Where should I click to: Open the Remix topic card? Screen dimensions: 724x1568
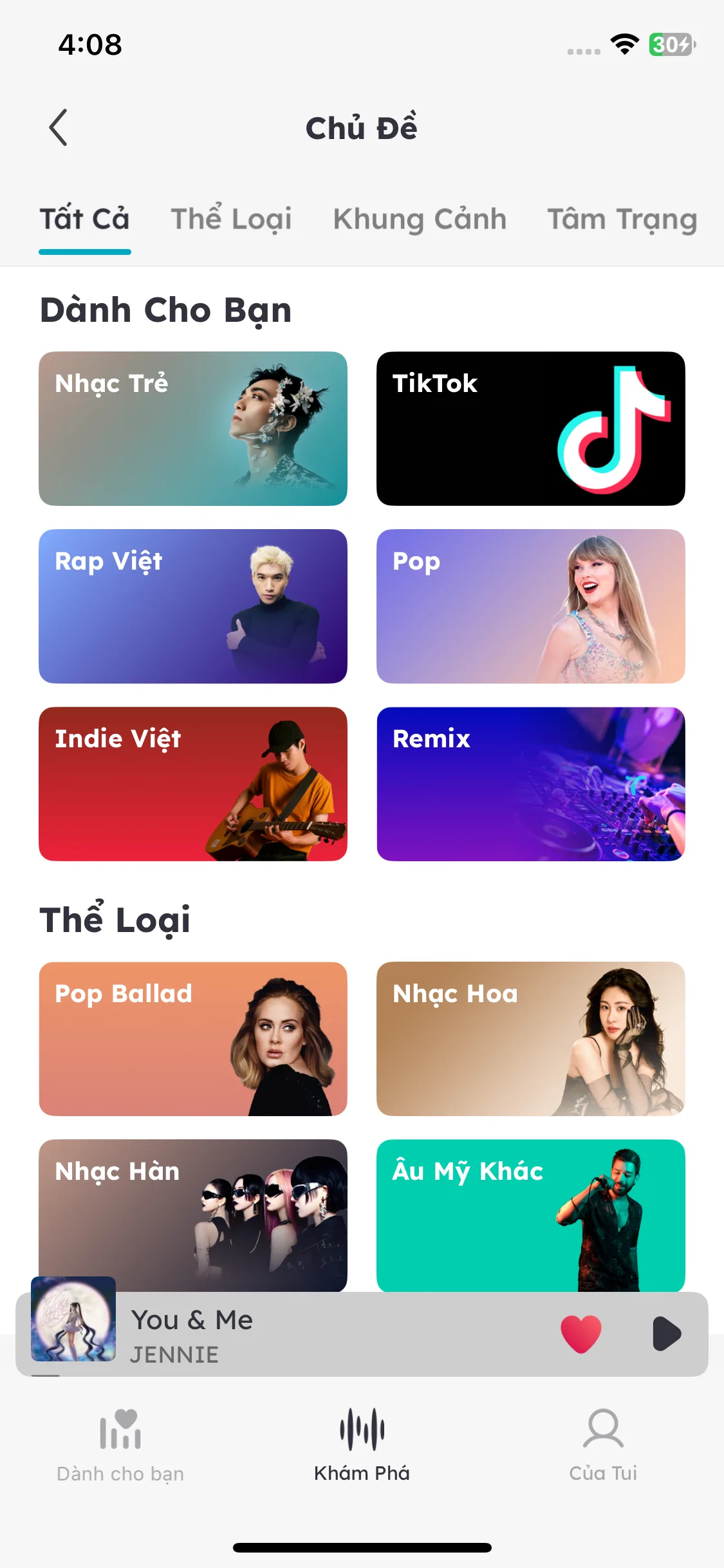click(x=530, y=784)
